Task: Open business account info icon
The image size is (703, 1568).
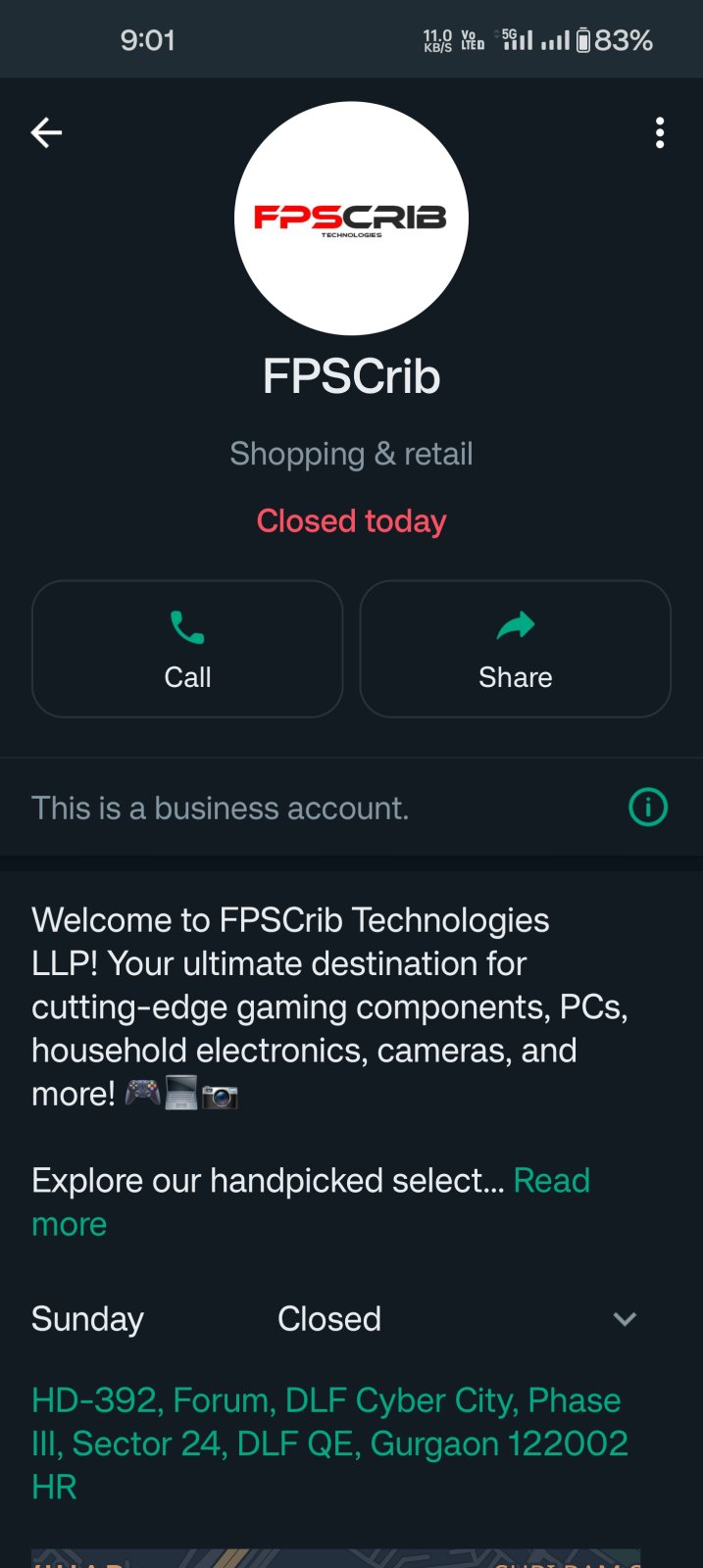Action: coord(647,808)
